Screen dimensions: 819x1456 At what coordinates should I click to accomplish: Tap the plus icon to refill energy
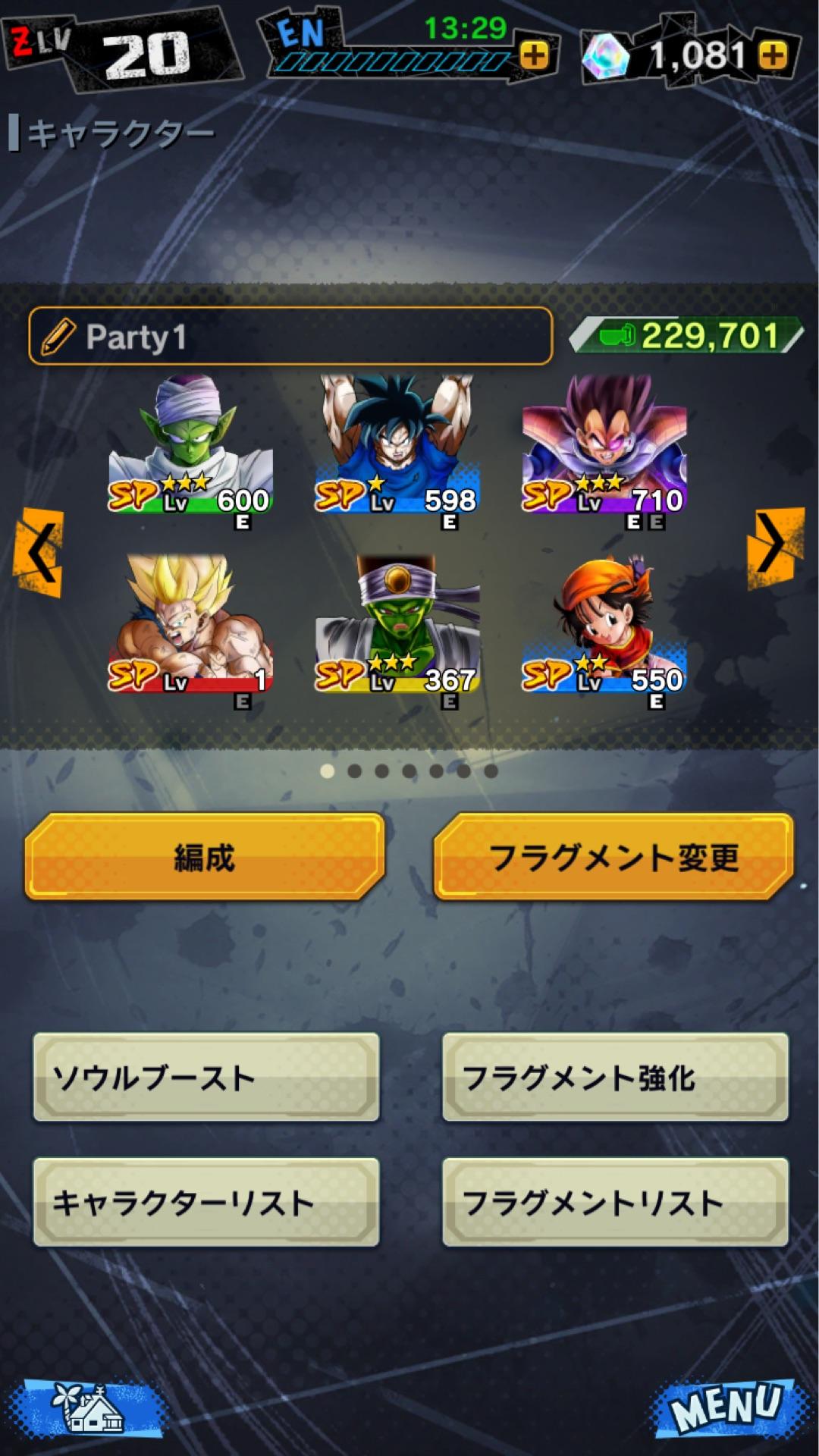click(x=535, y=55)
